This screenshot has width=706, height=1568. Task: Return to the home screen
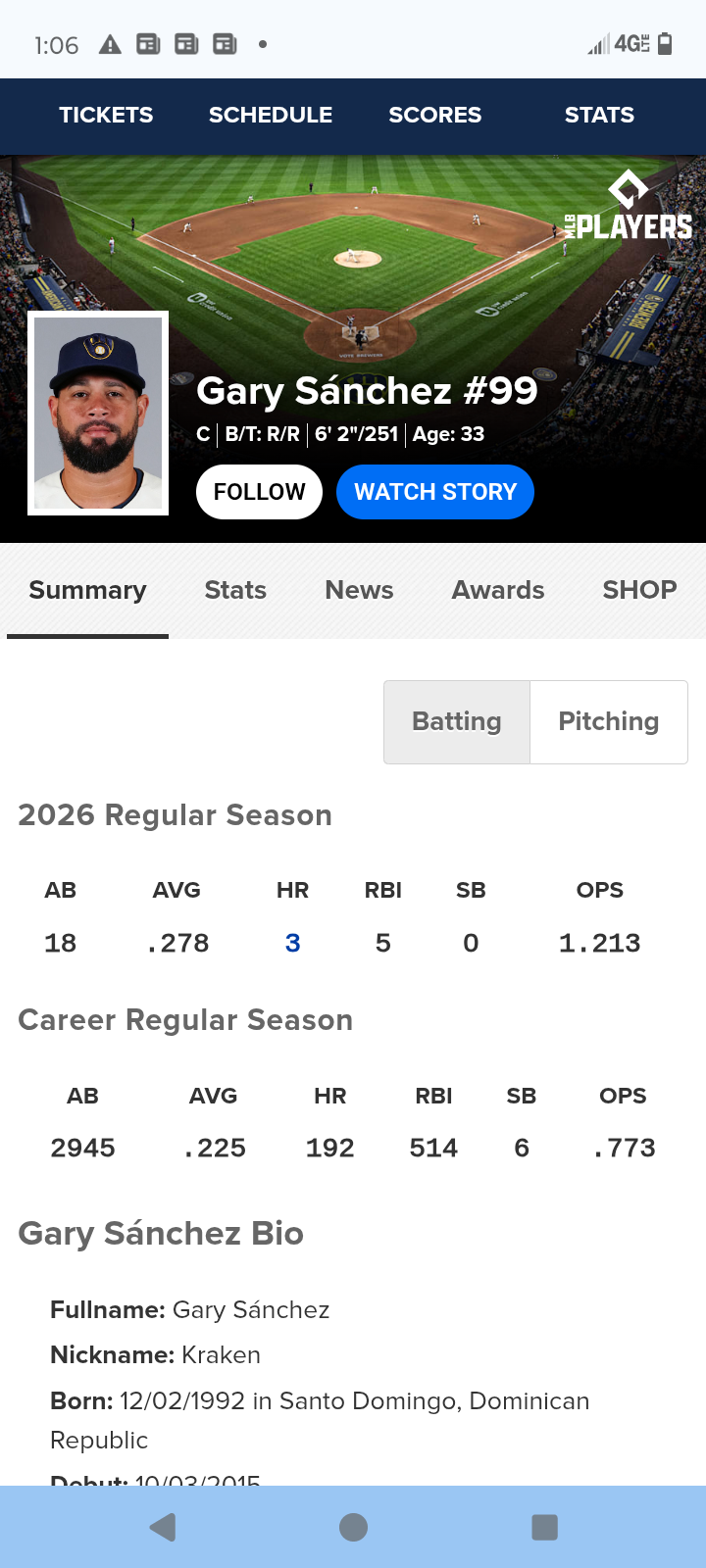[x=353, y=1527]
